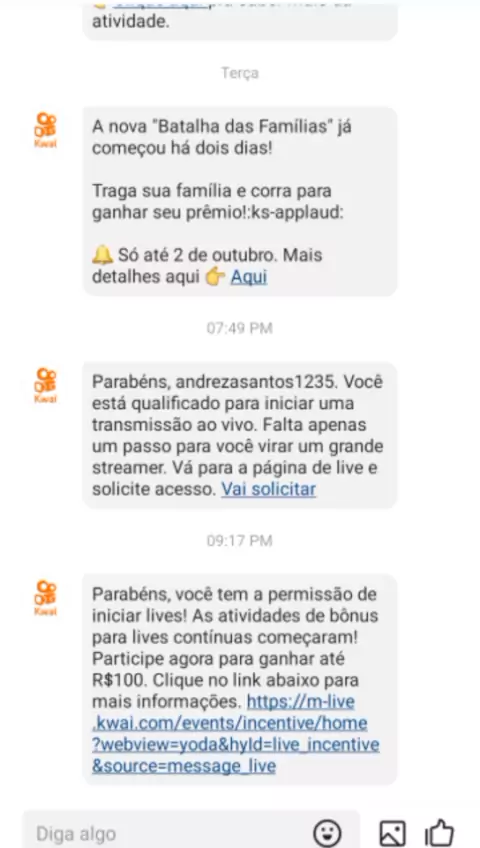Image resolution: width=480 pixels, height=848 pixels.
Task: Tap the "Vai solicitar" link
Action: tap(269, 489)
